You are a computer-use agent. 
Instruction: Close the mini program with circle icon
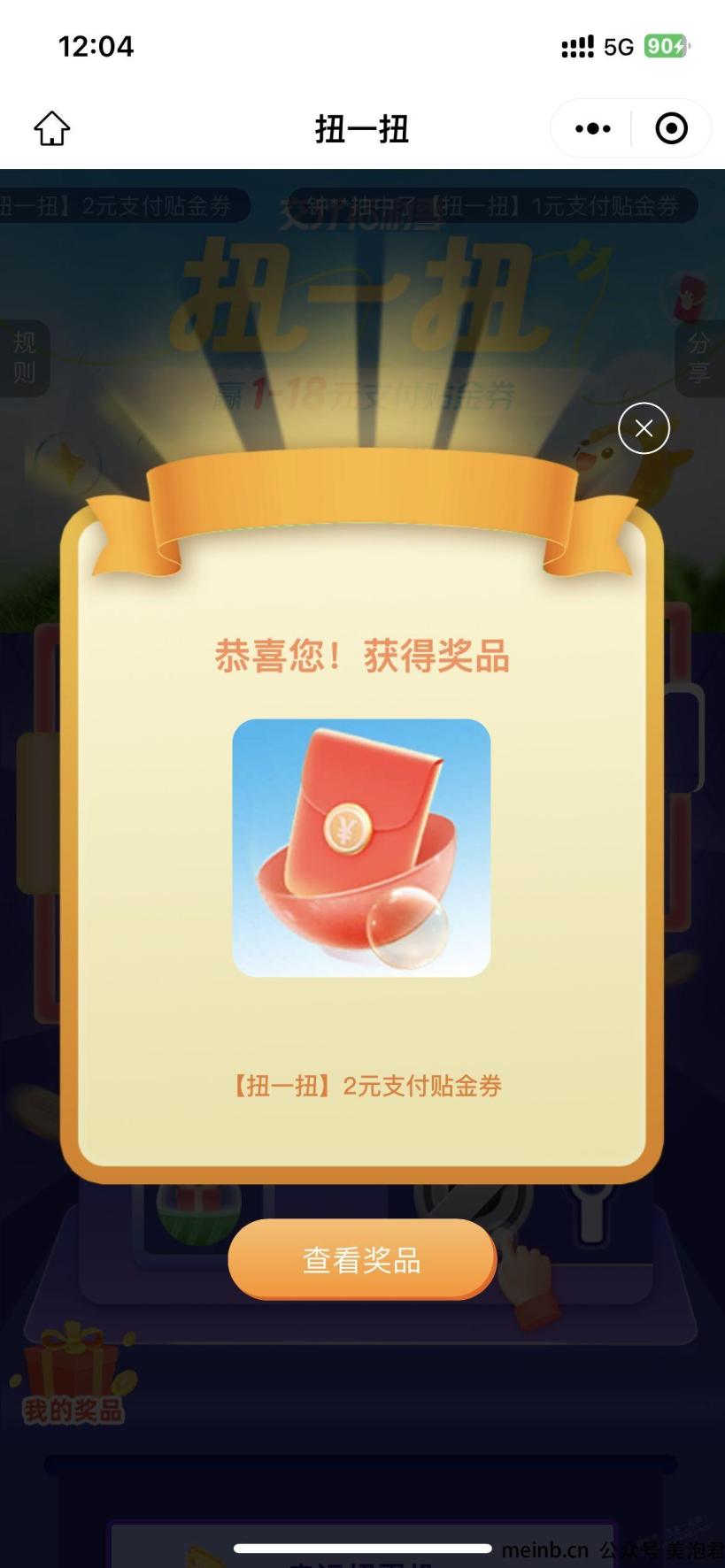coord(671,129)
